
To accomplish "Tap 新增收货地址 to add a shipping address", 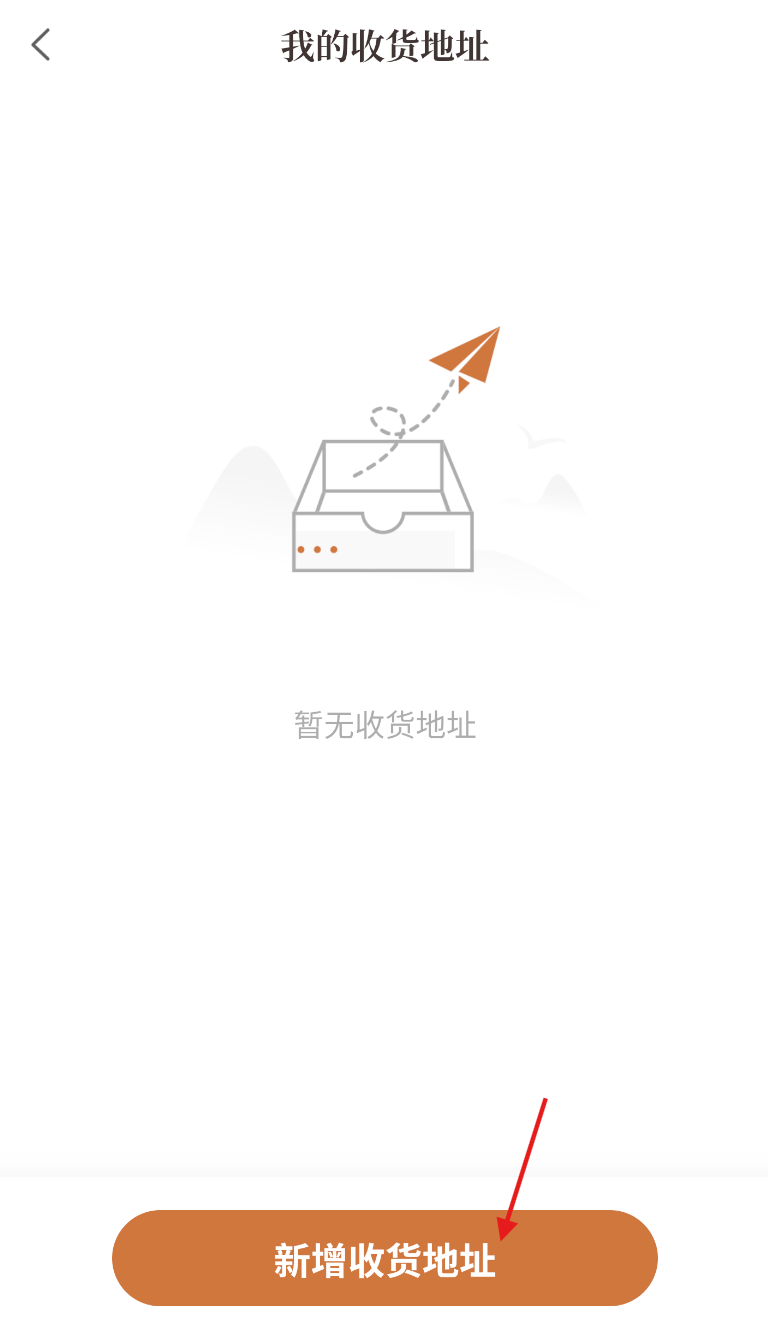I will (x=385, y=1258).
